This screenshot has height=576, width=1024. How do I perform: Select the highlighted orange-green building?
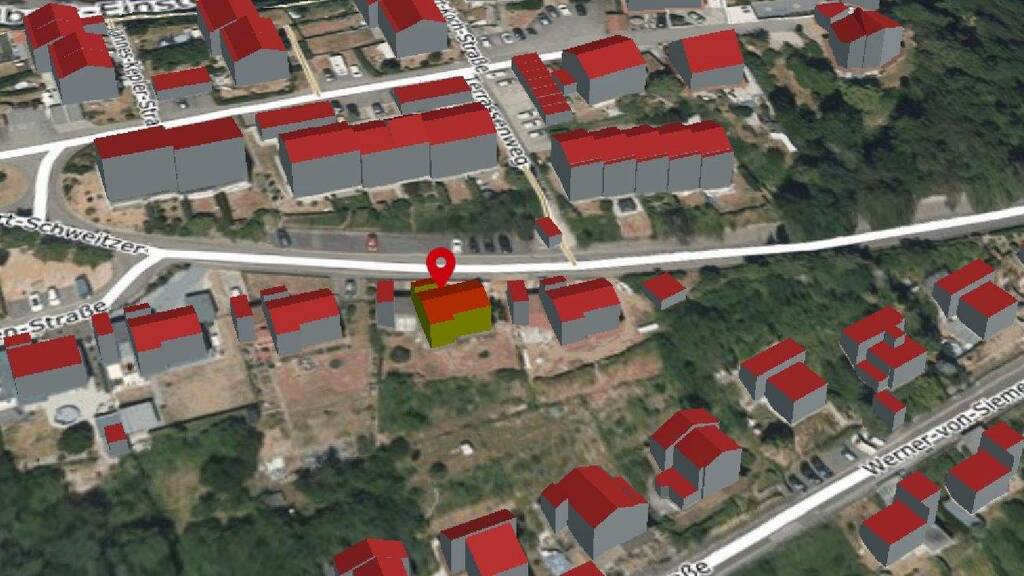tap(453, 313)
